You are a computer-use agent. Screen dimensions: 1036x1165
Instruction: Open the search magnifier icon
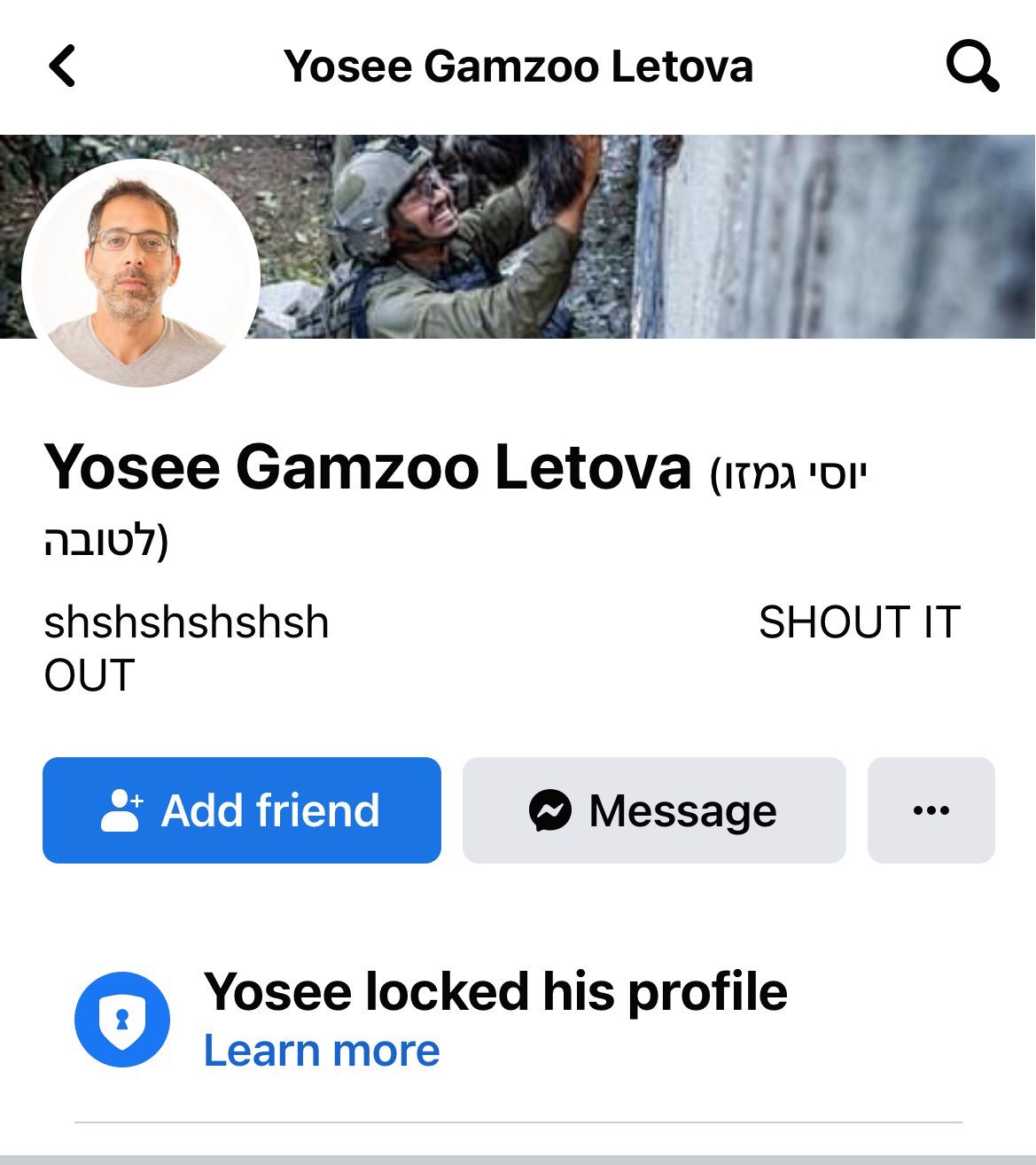click(972, 66)
